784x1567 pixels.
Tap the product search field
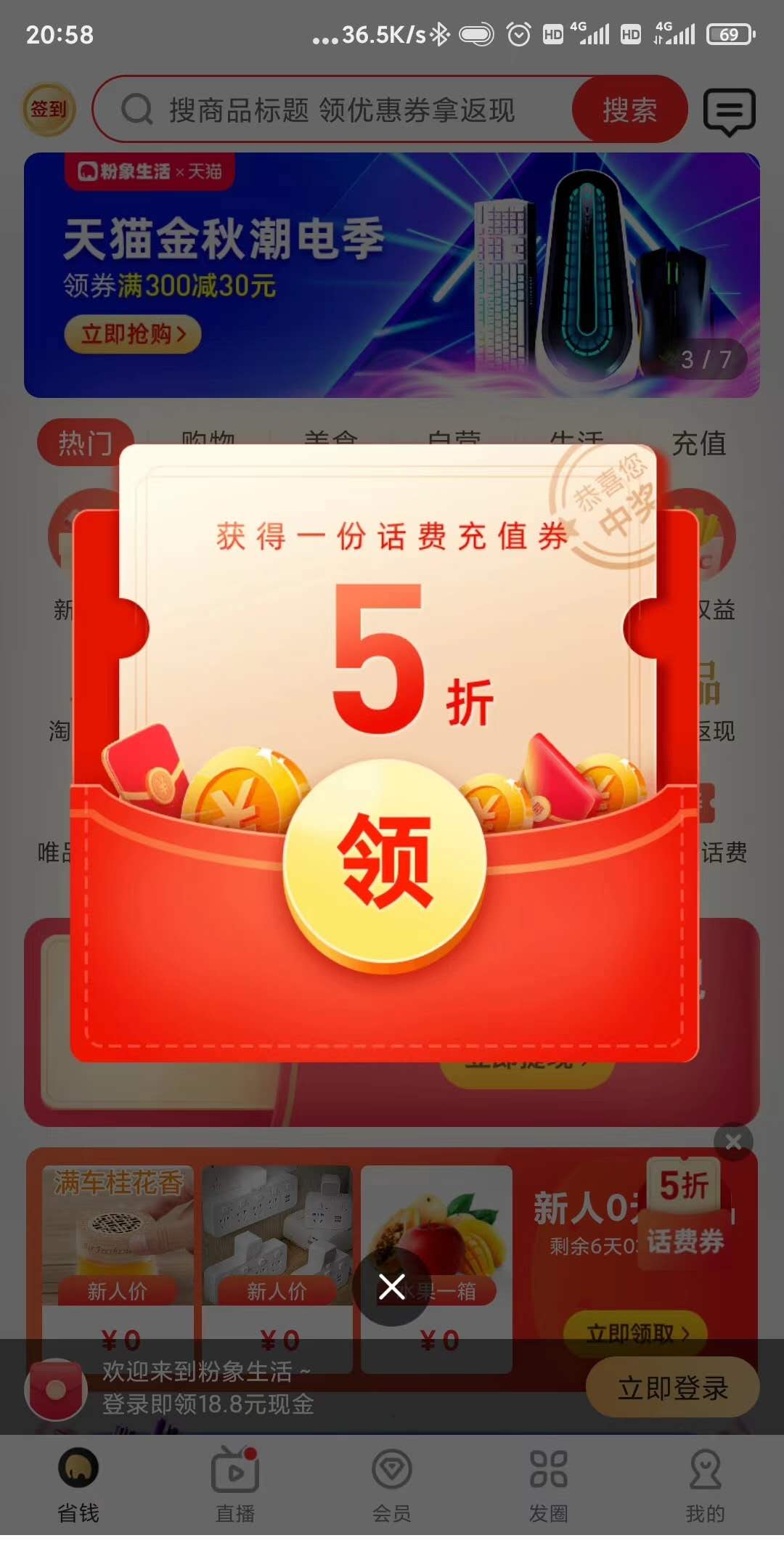point(341,110)
